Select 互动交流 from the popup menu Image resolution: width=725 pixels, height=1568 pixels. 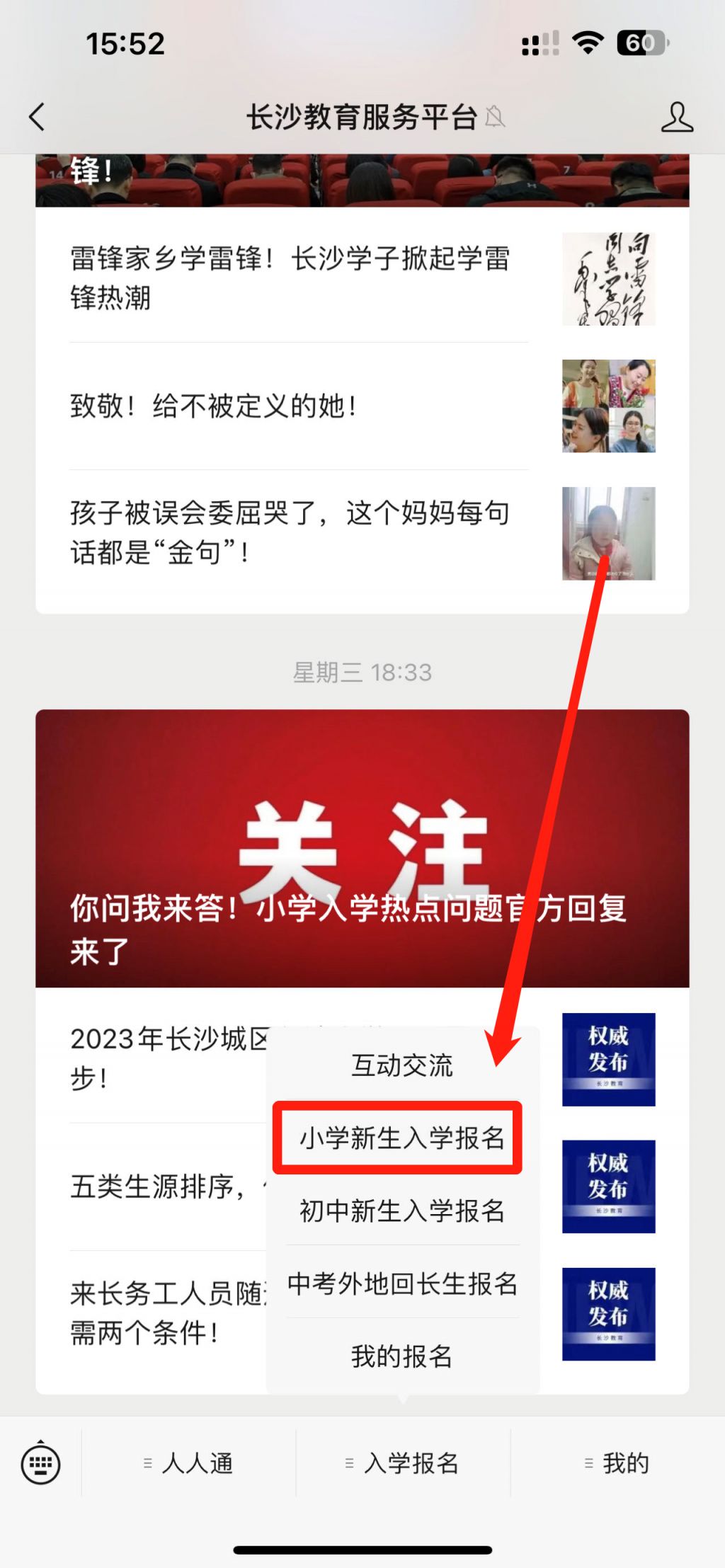(401, 1065)
